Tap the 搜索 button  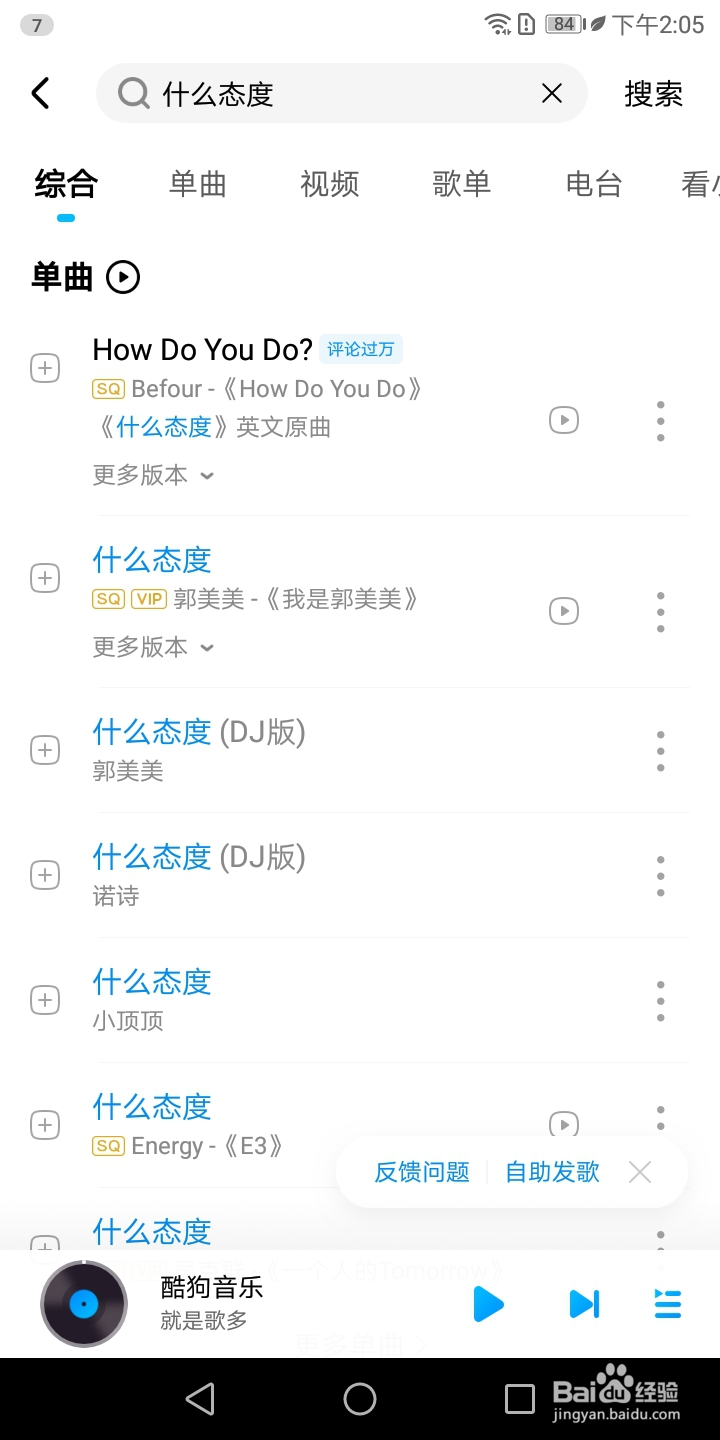coord(653,94)
